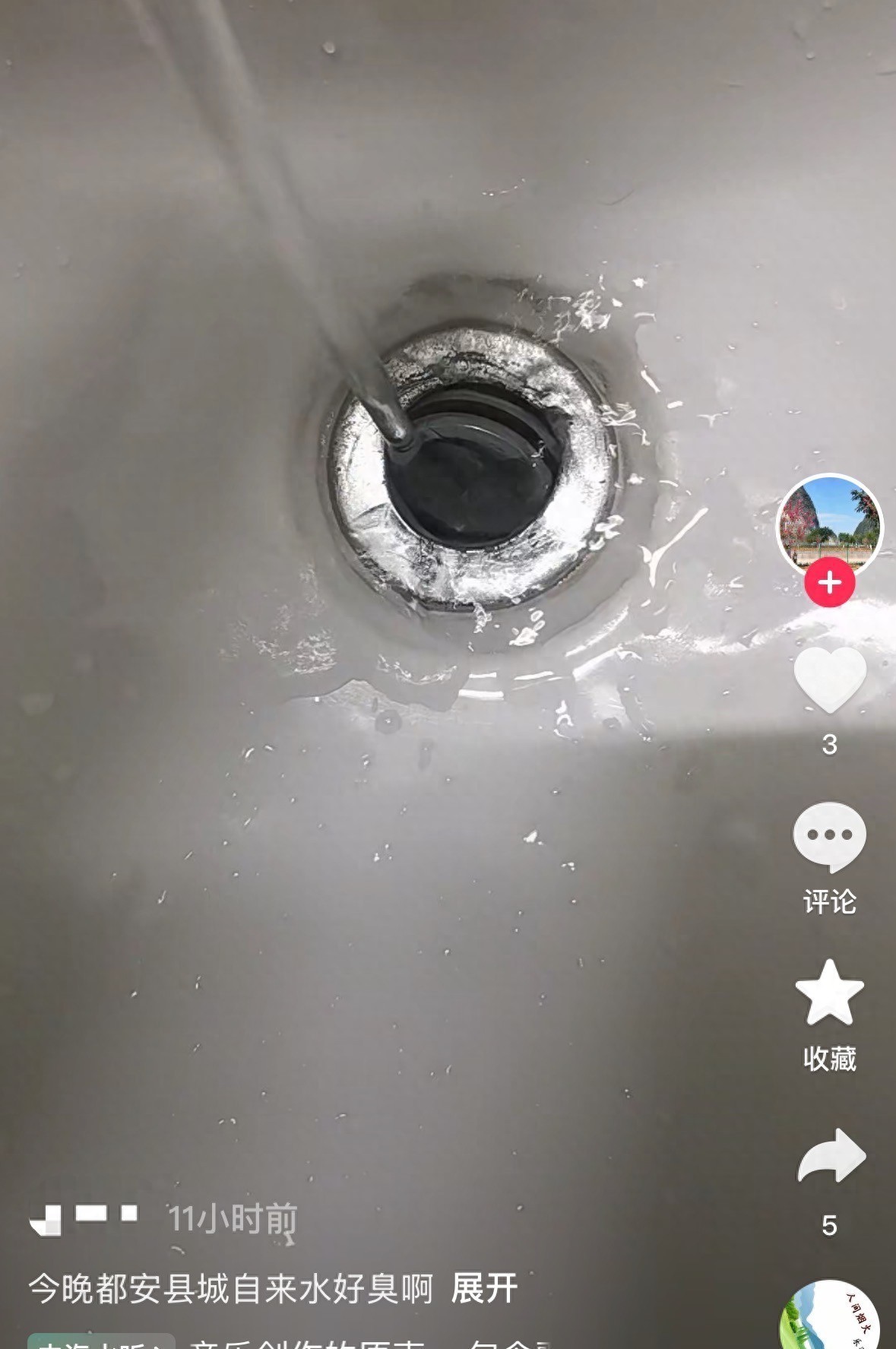Tap the censored author username
The width and height of the screenshot is (896, 1349).
pyautogui.click(x=84, y=1219)
